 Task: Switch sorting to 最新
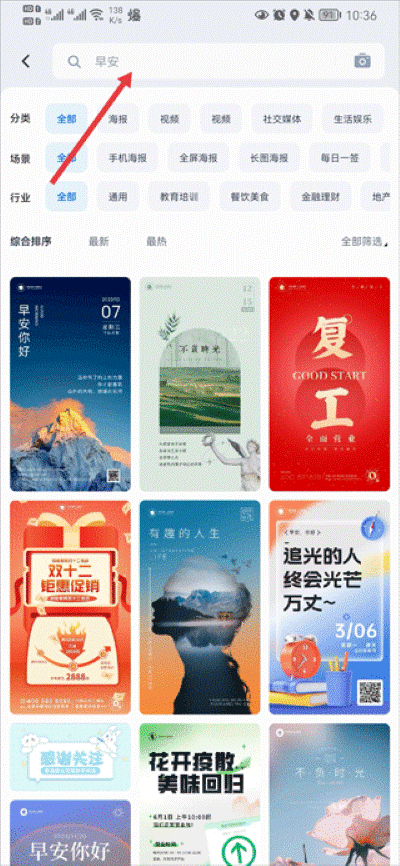tap(99, 241)
